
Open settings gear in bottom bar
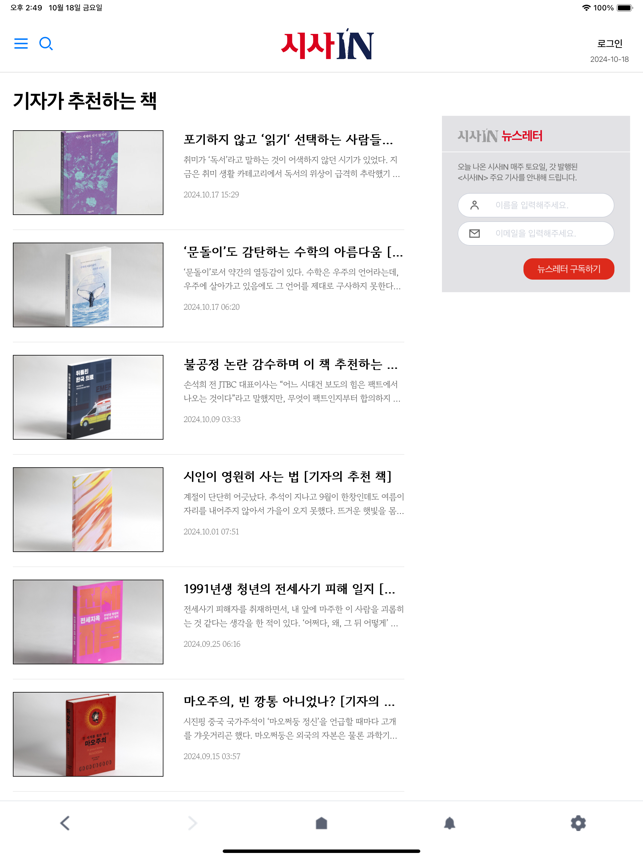tap(578, 823)
